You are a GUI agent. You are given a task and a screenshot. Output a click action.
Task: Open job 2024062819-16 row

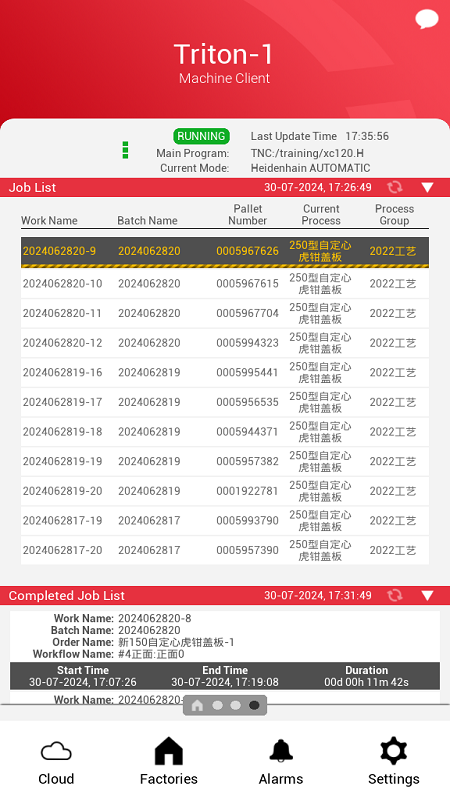click(x=224, y=372)
